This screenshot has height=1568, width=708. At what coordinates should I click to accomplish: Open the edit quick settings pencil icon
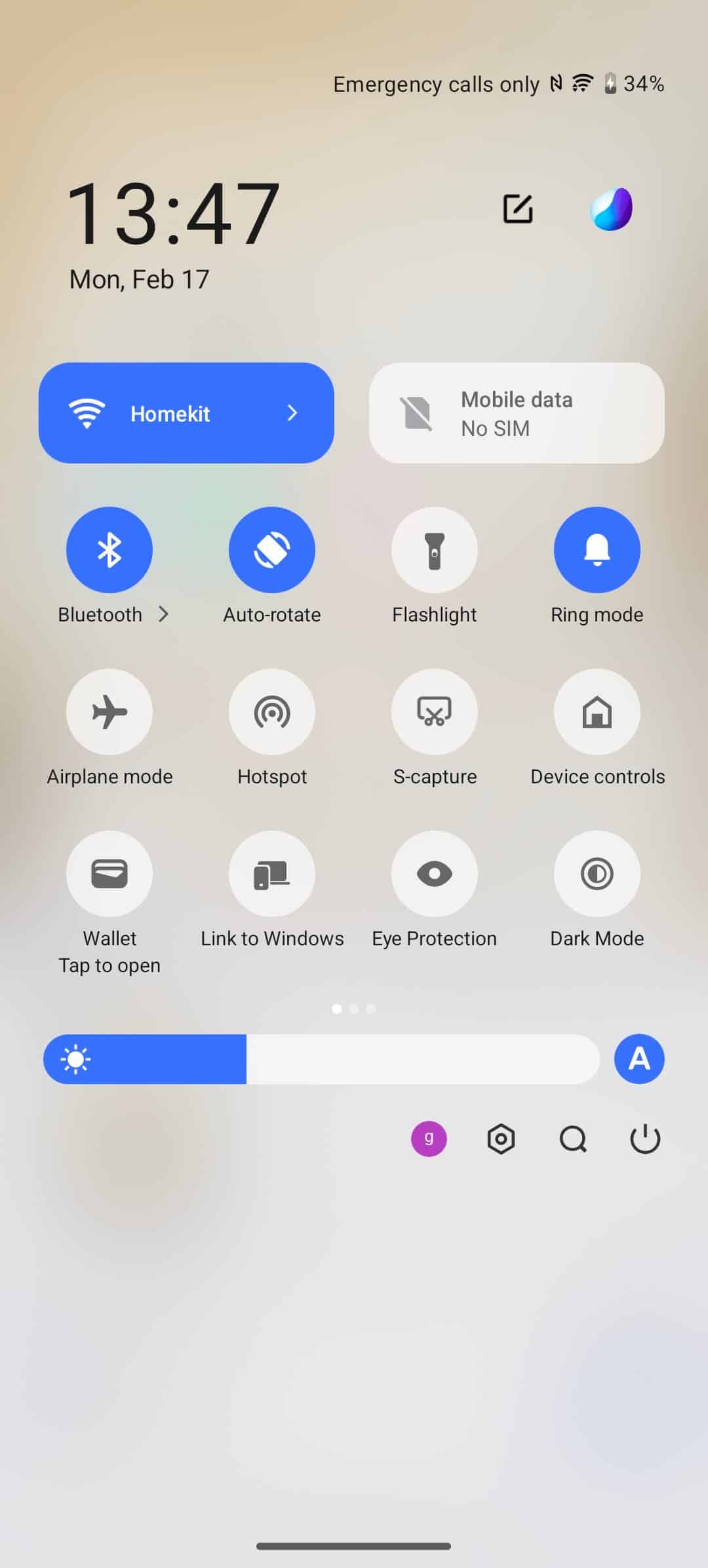pos(518,209)
